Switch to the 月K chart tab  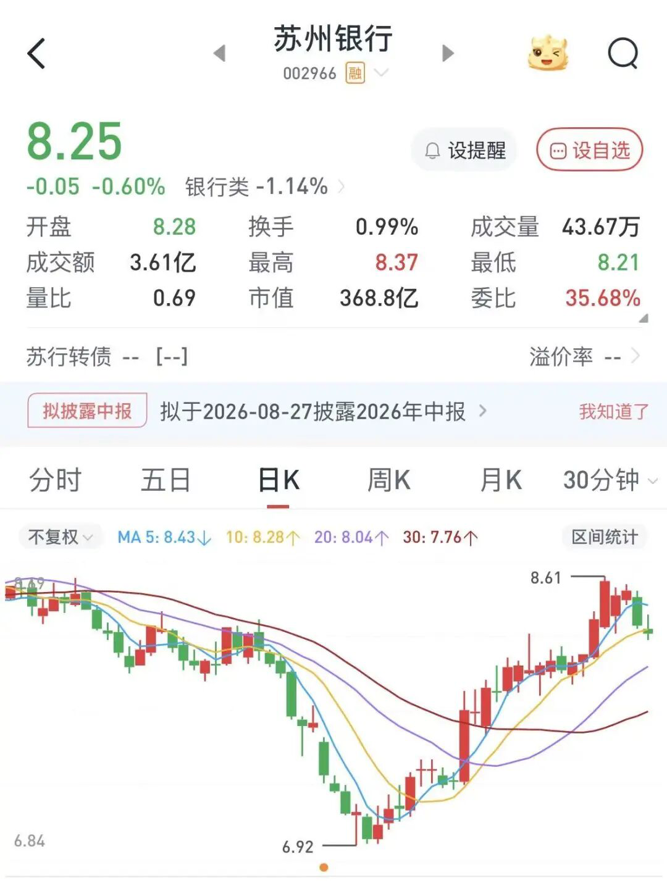501,480
